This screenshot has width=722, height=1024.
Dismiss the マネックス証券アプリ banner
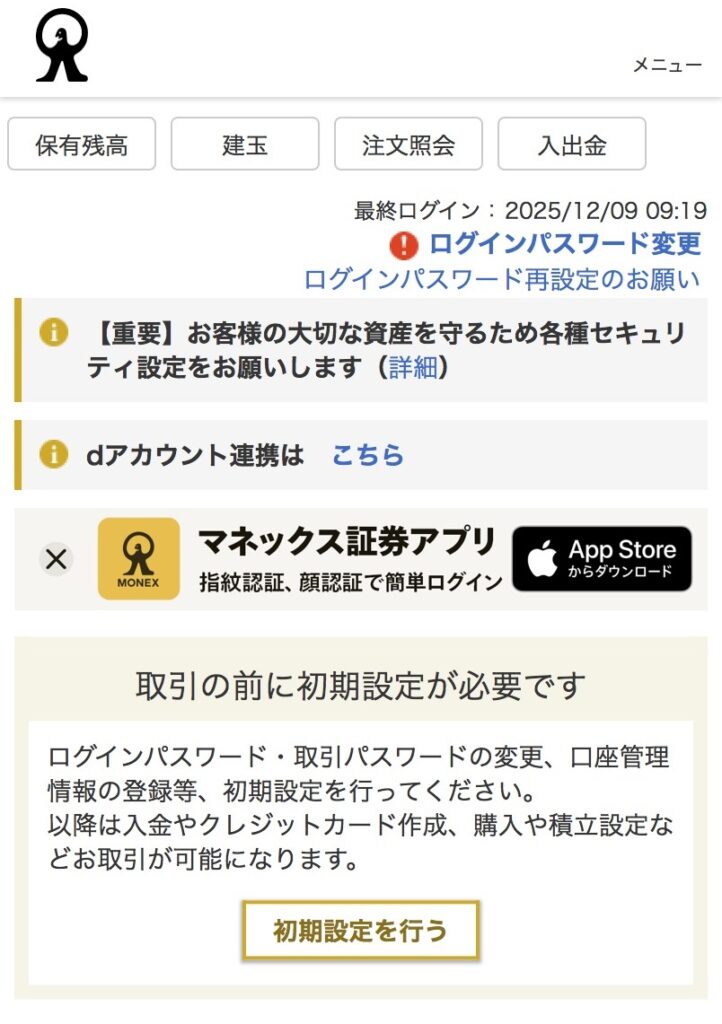(57, 559)
